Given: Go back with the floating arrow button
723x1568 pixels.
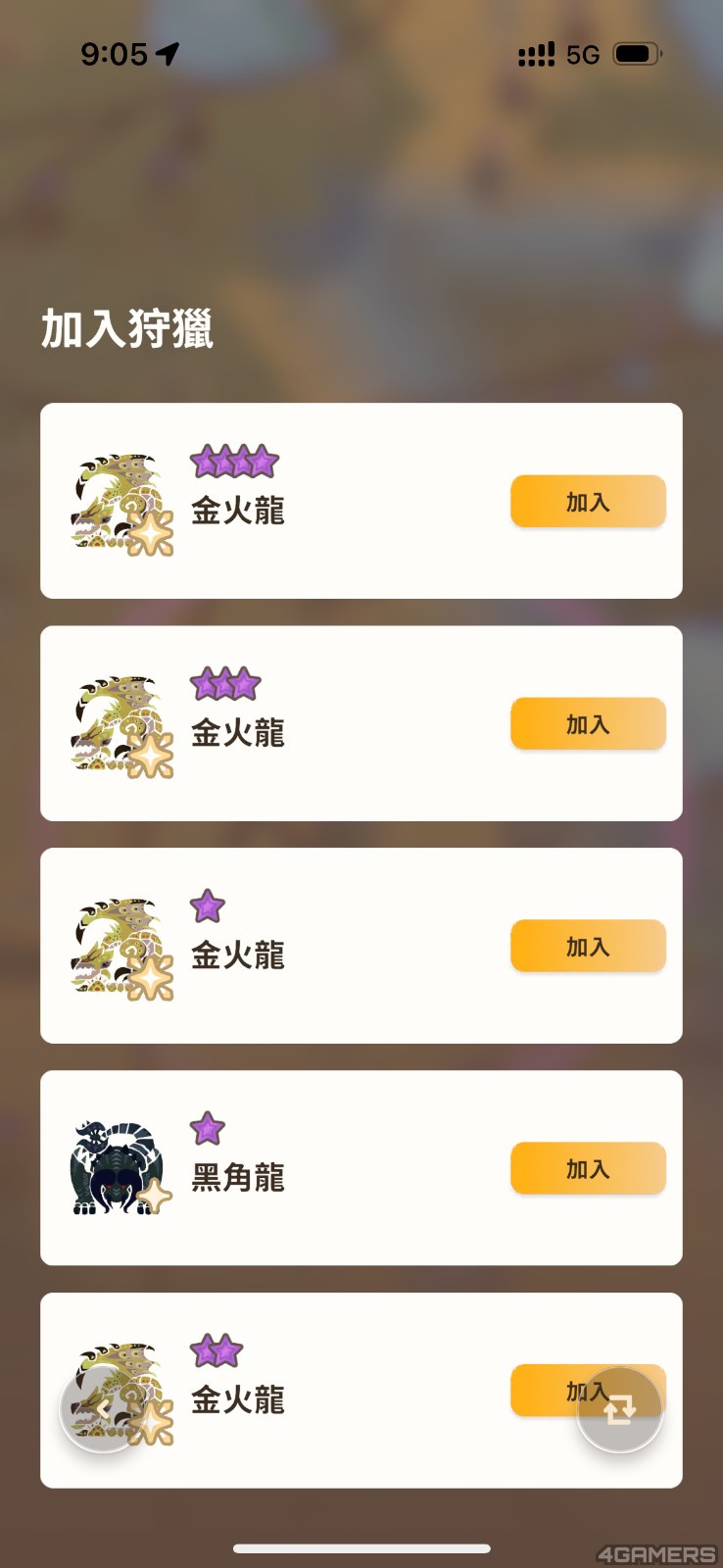Looking at the screenshot, I should [x=103, y=1409].
